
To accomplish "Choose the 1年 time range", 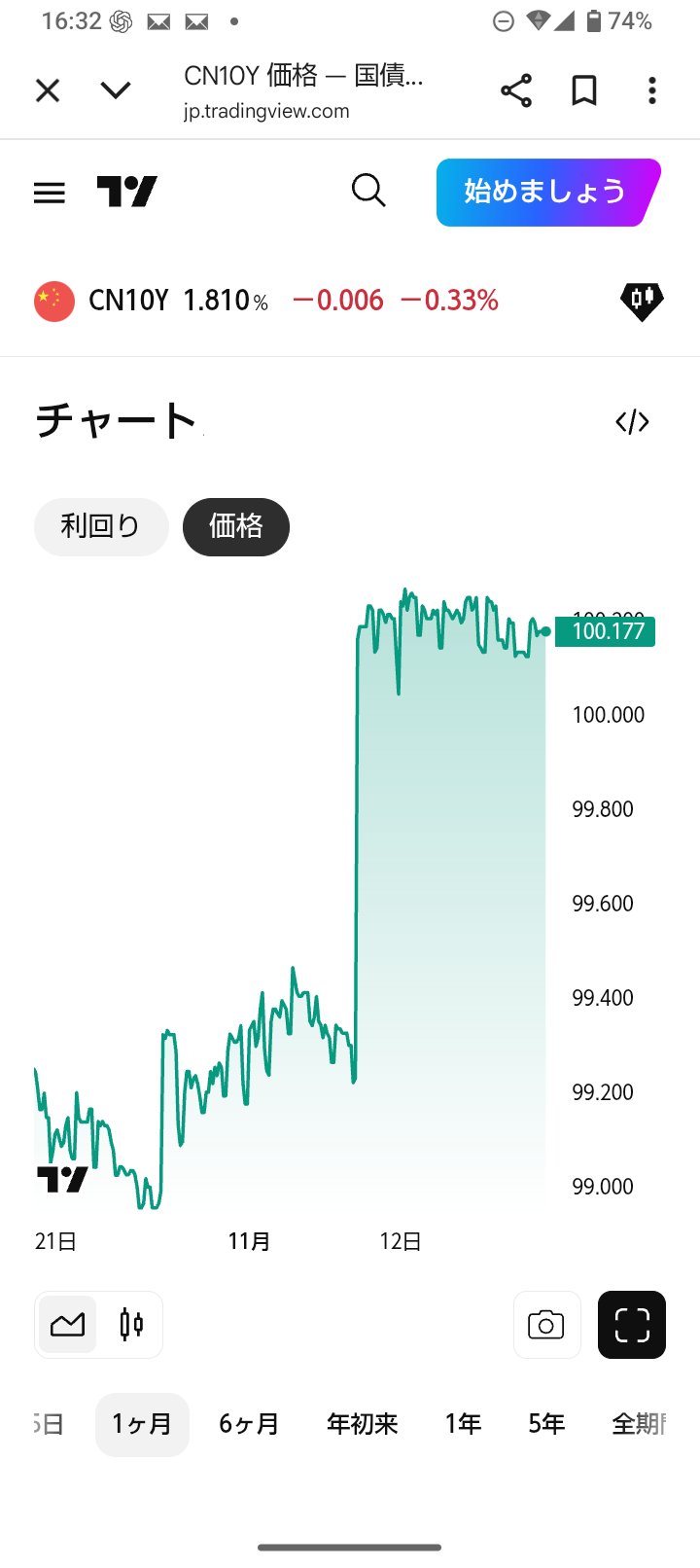I will (464, 1424).
